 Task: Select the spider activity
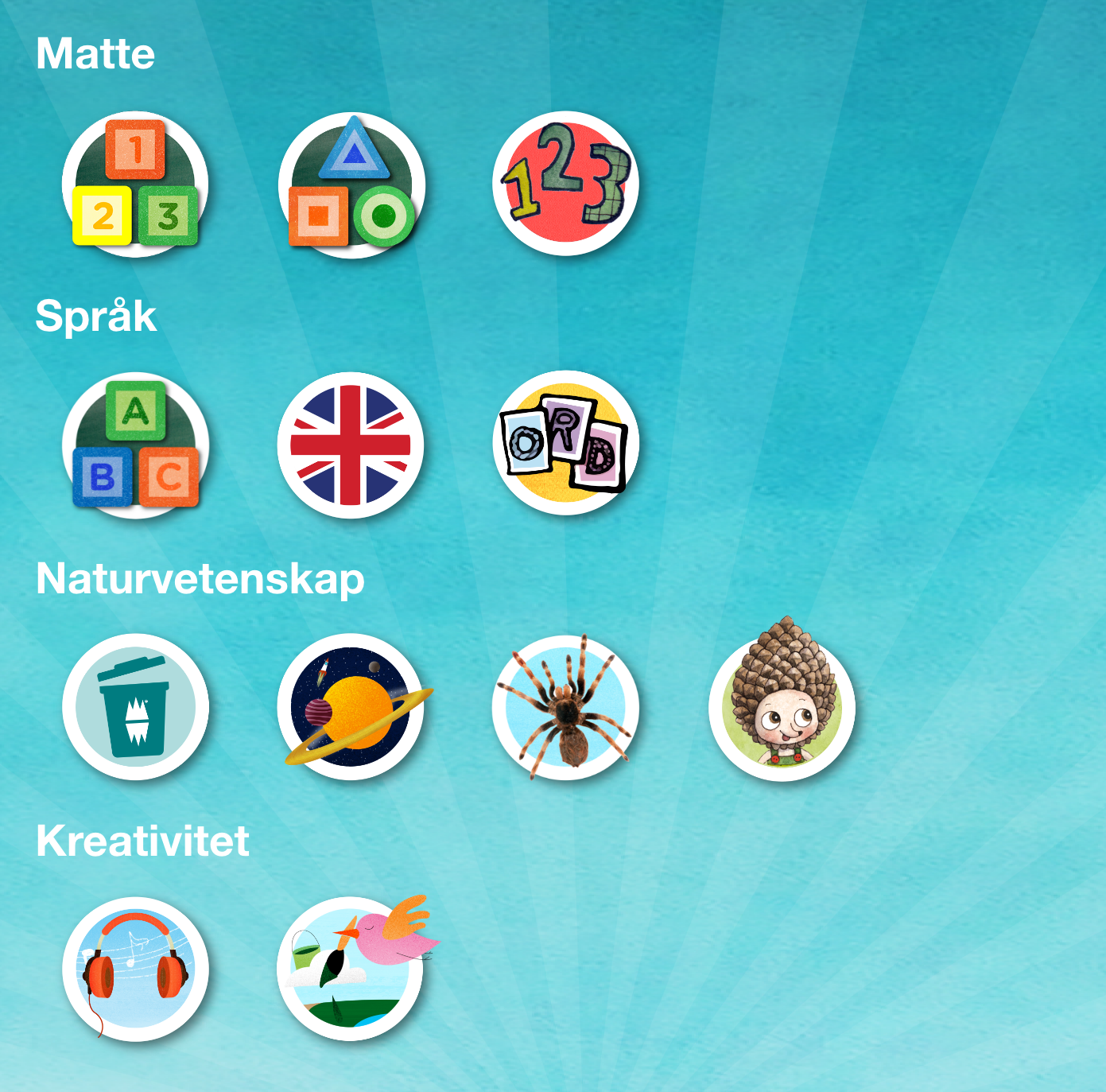pos(566,707)
